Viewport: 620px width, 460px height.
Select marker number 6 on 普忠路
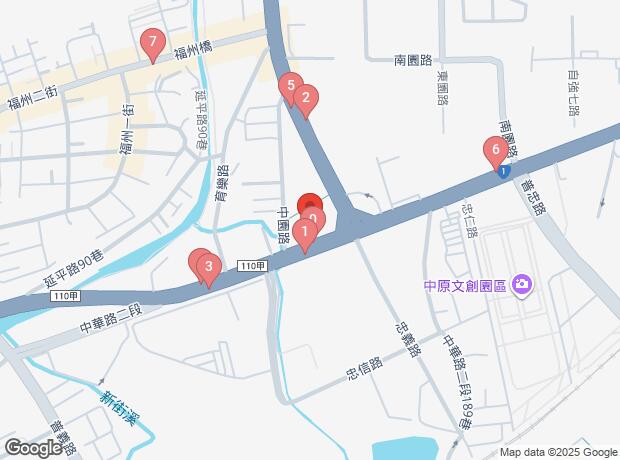click(493, 150)
